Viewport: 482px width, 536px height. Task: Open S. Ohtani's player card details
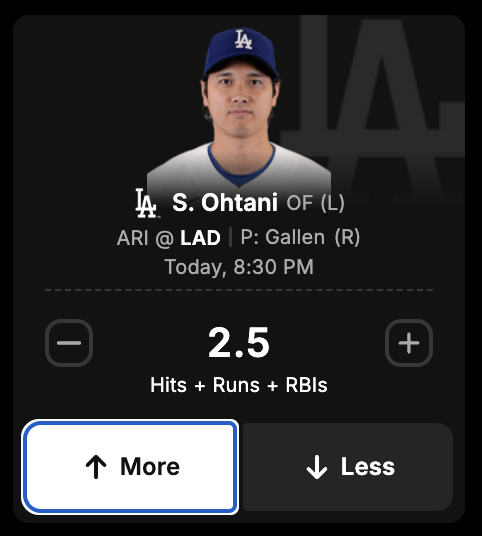coord(225,203)
